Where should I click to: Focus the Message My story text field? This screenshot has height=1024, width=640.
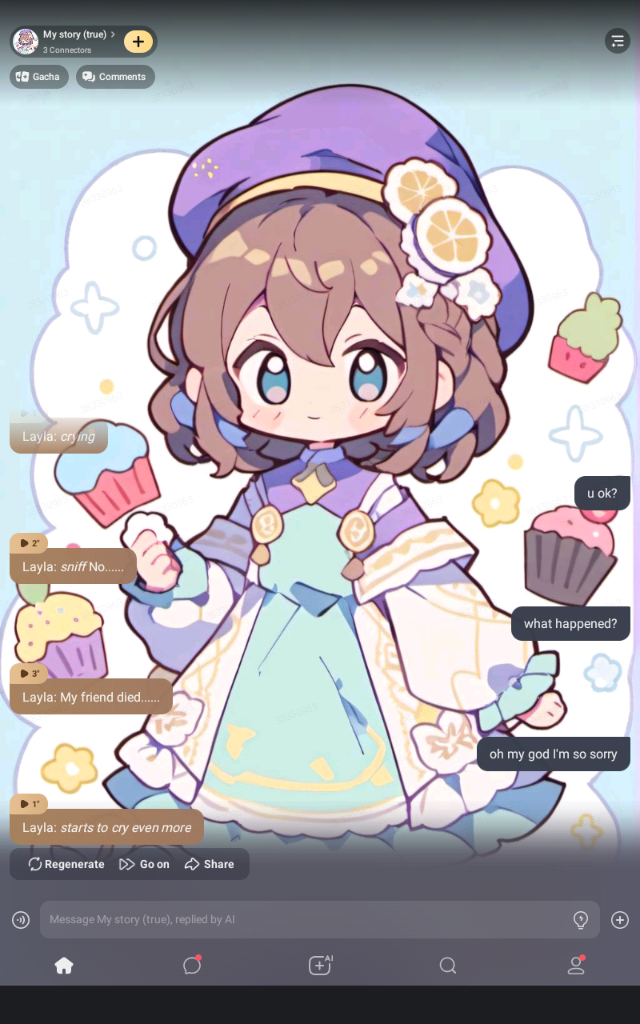click(300, 920)
